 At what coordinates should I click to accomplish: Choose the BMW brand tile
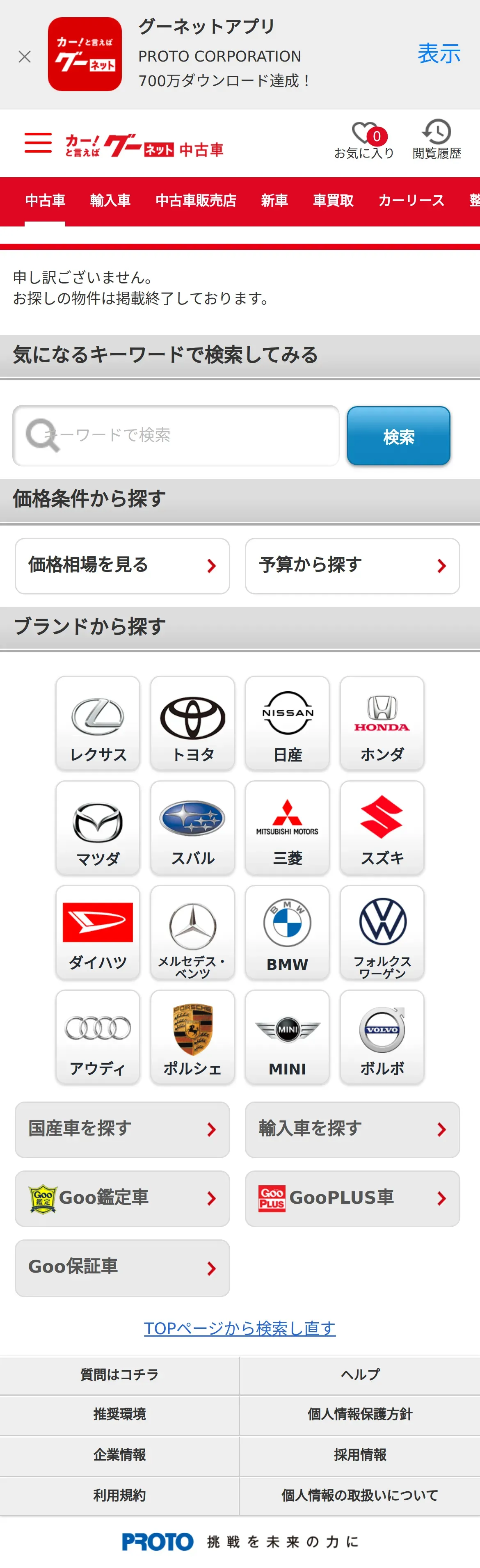pos(287,932)
